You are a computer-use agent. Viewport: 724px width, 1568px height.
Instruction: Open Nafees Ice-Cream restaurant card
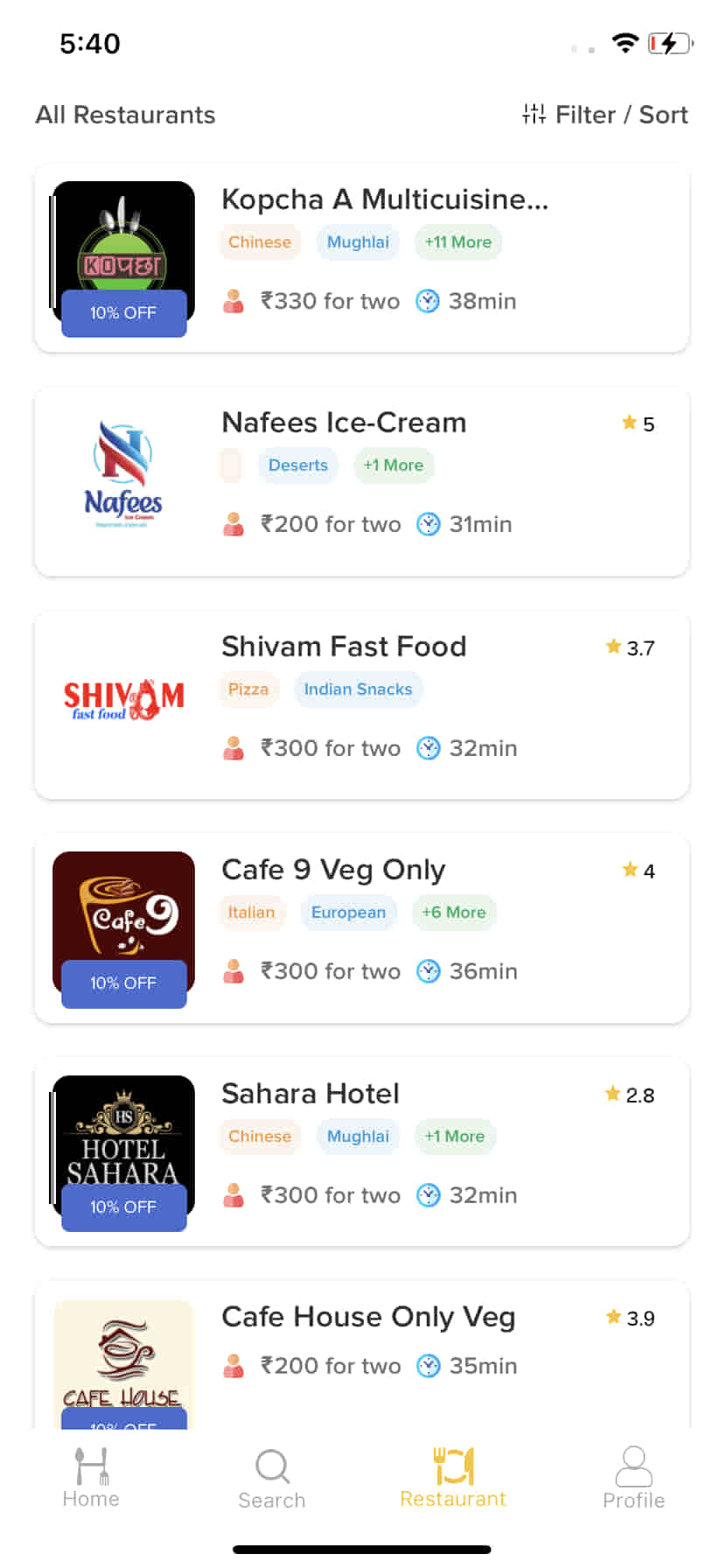pyautogui.click(x=362, y=481)
